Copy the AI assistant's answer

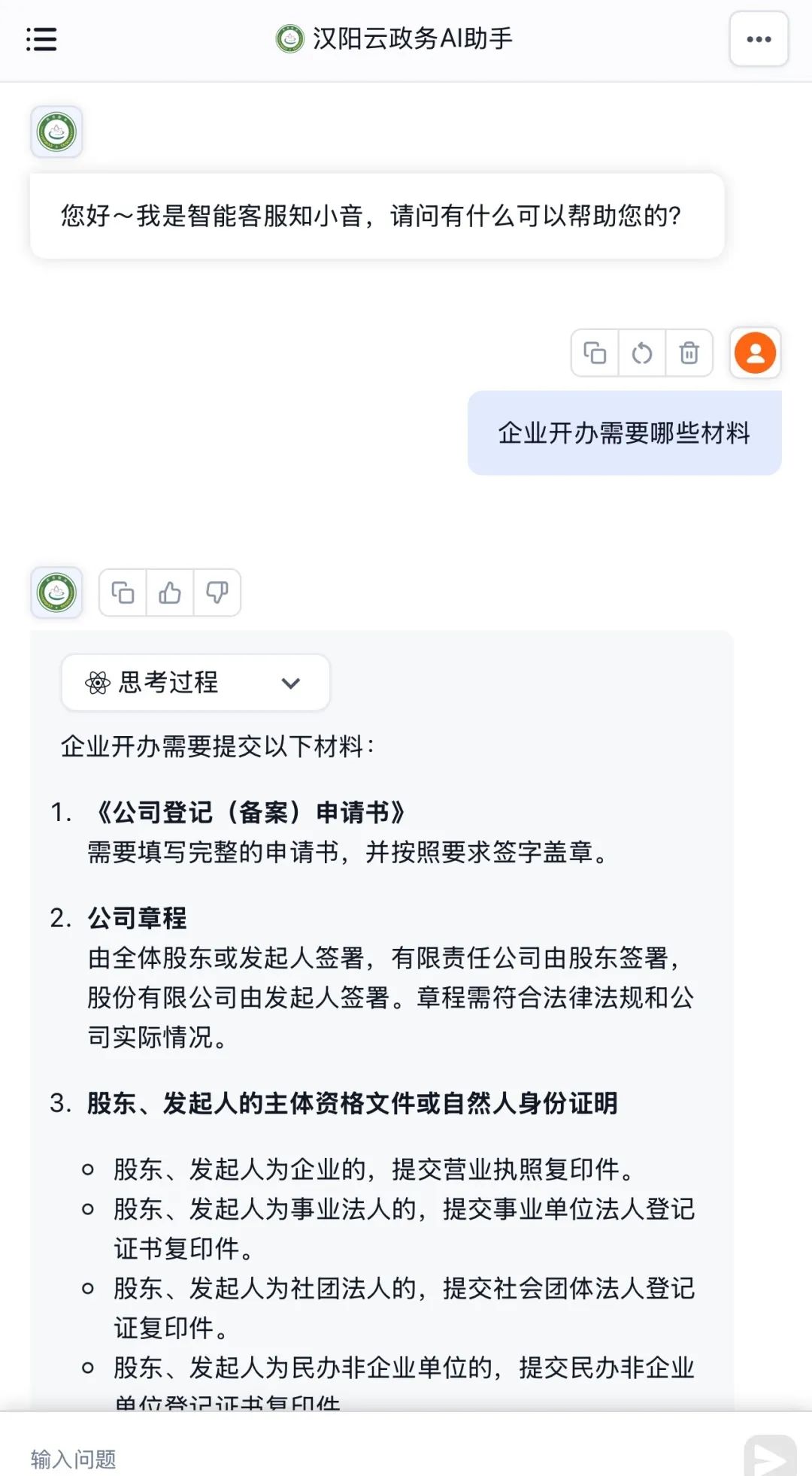tap(123, 593)
